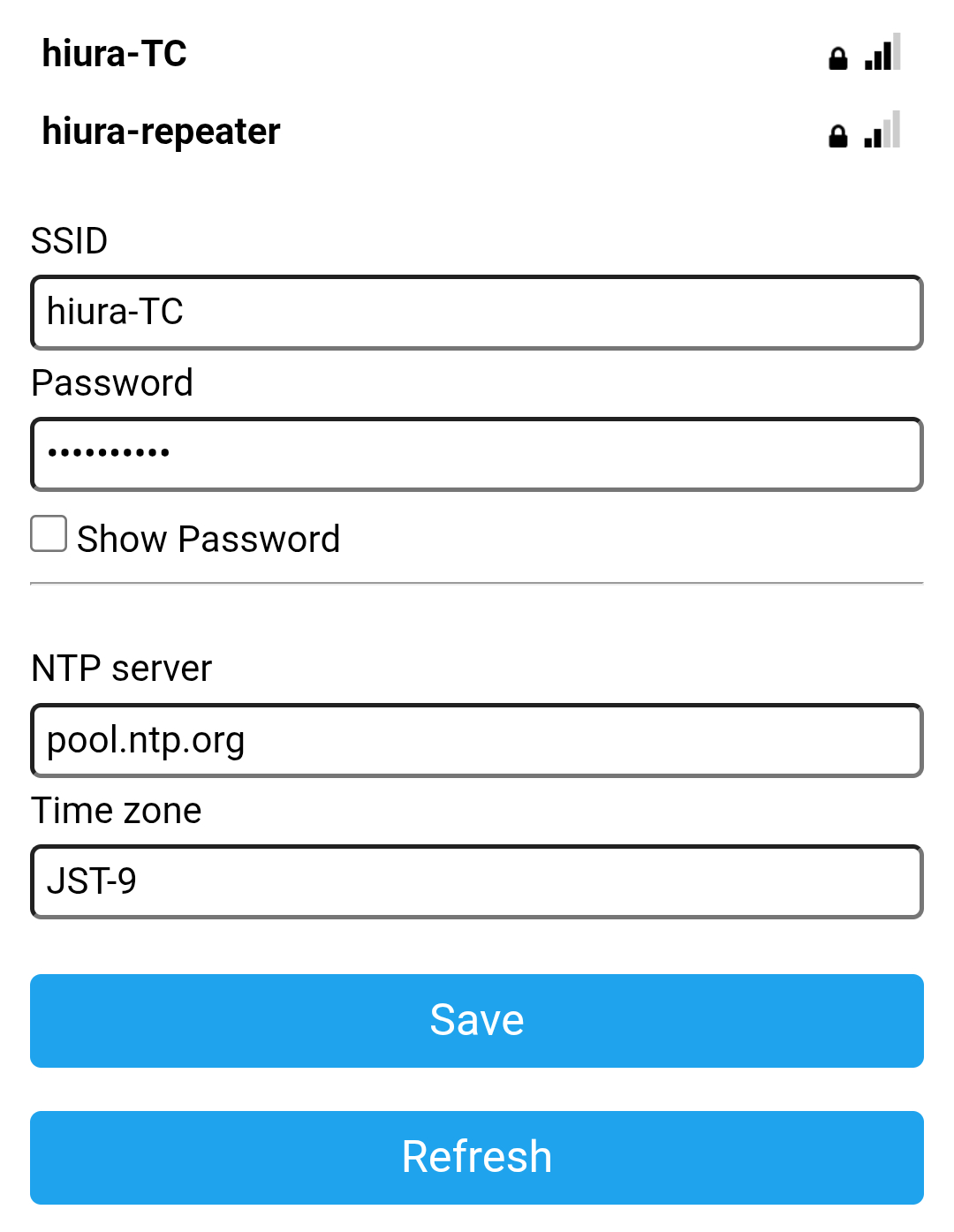Refresh the network list
The width and height of the screenshot is (954, 1232).
point(477,1157)
